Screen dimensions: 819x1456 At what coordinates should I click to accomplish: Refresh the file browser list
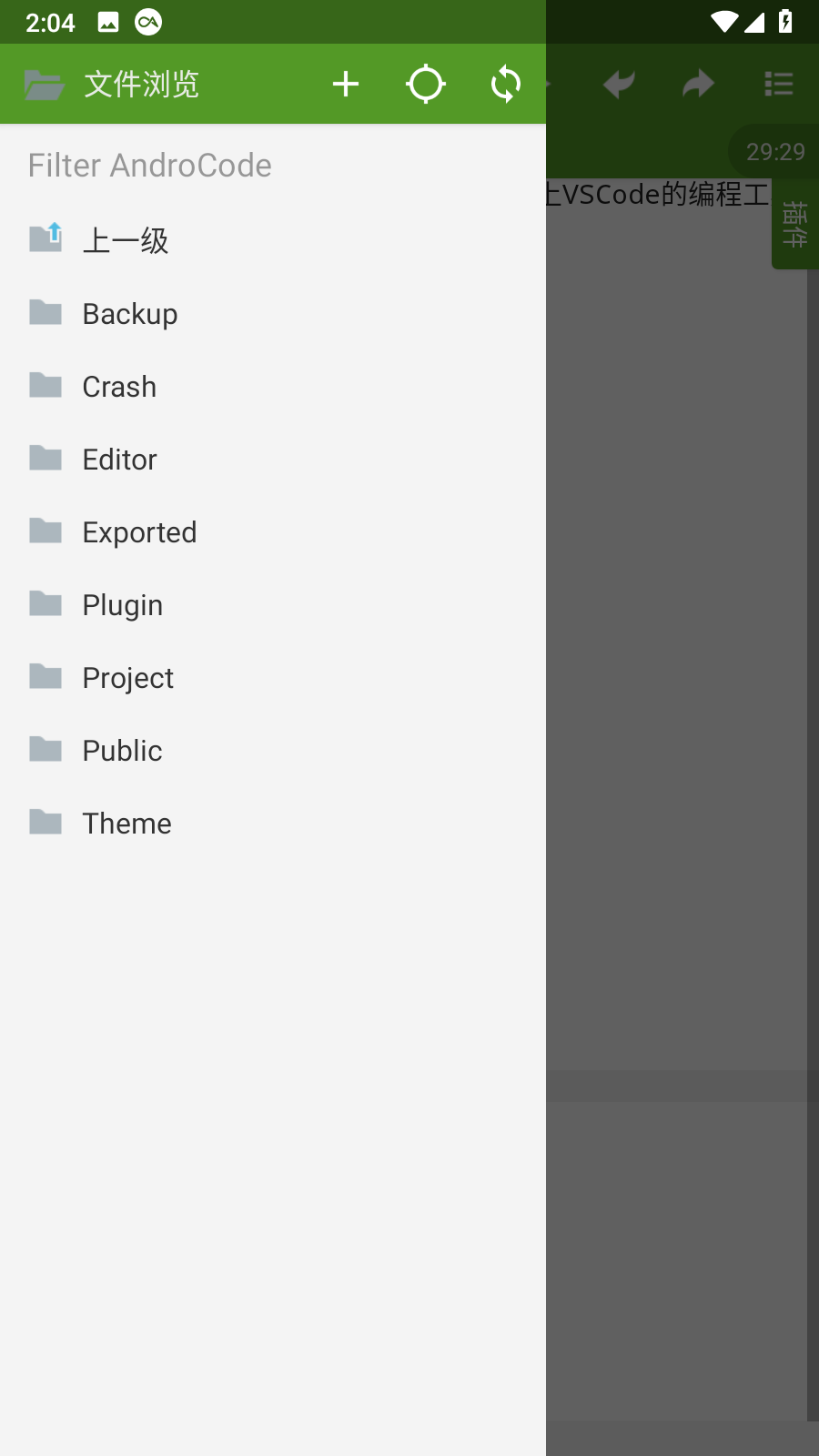(505, 85)
